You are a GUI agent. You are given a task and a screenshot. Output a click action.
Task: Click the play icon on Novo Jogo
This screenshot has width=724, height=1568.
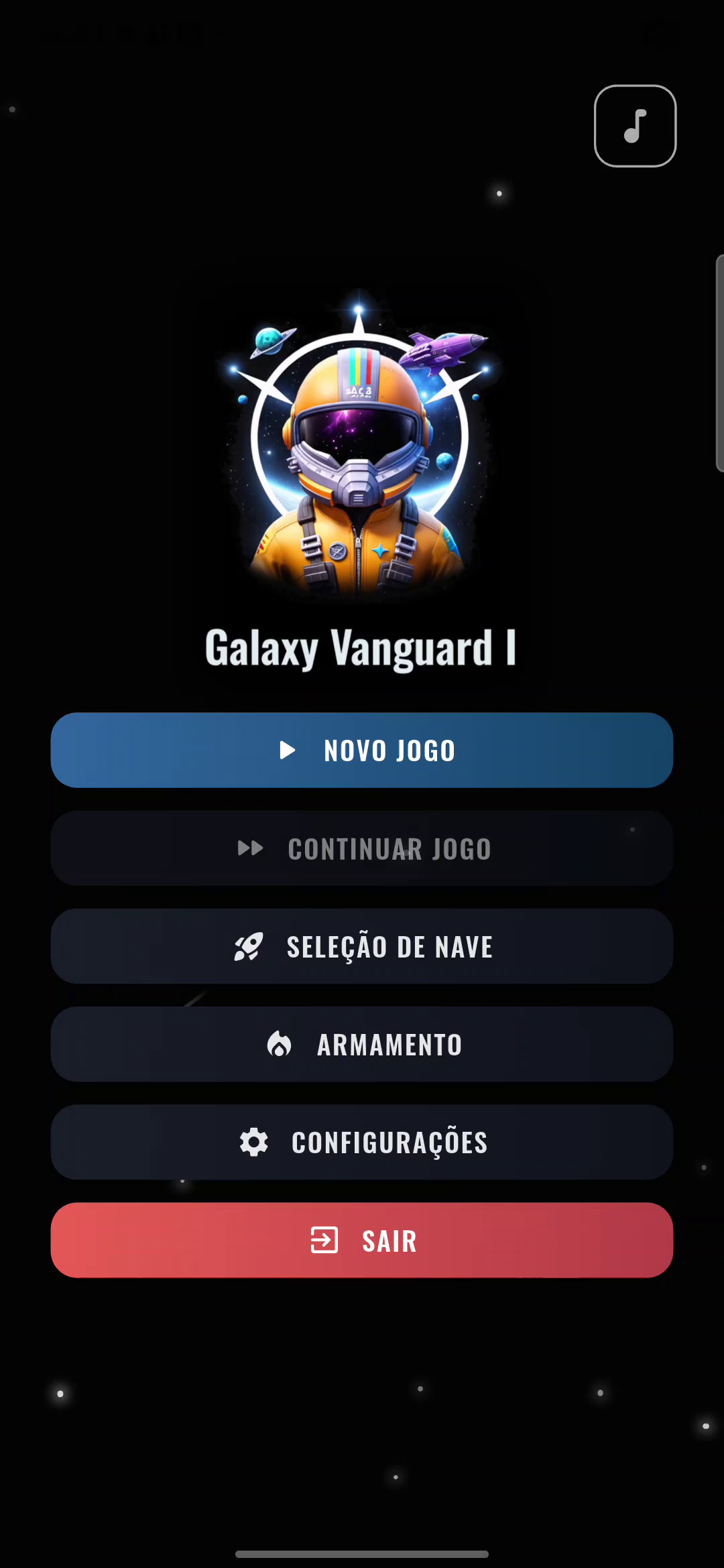287,749
